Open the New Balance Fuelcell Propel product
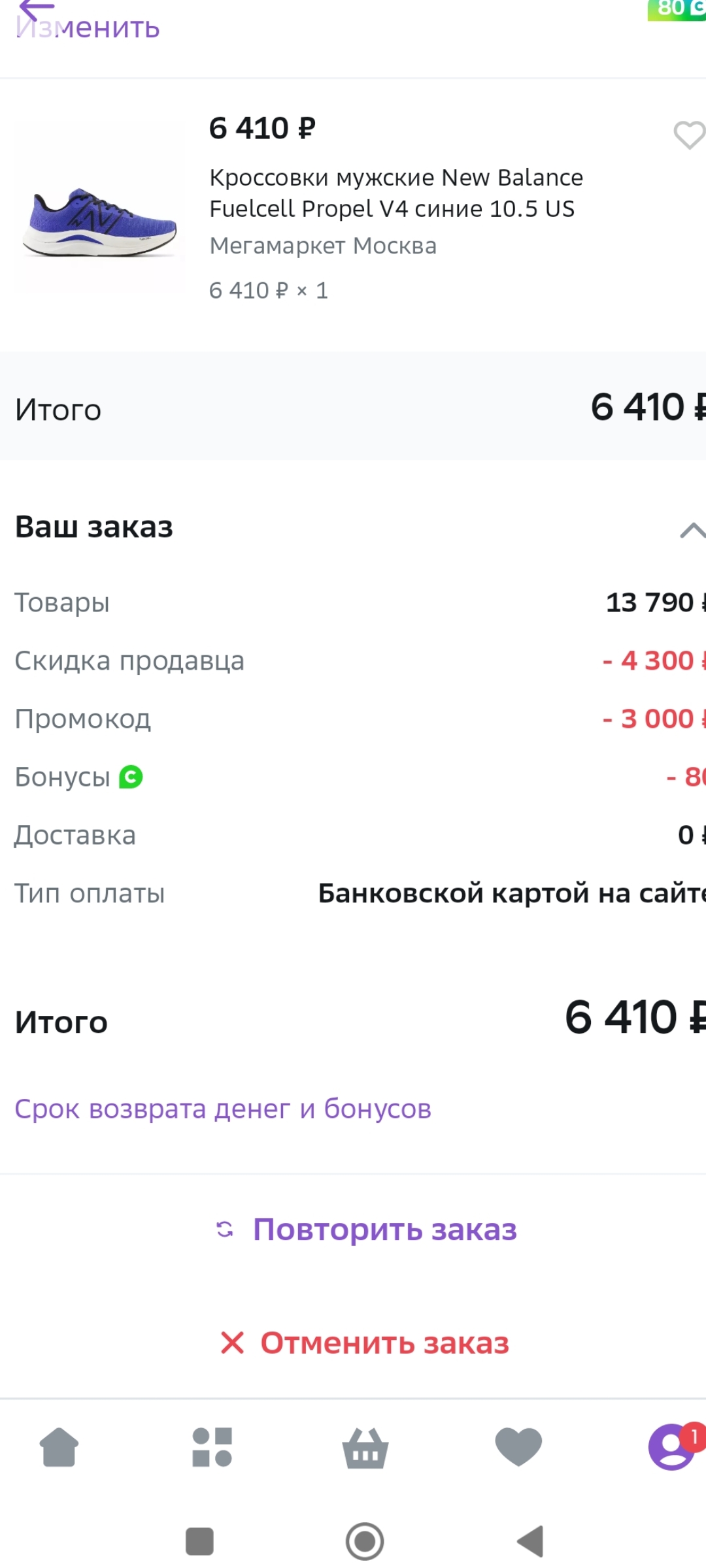Viewport: 706px width, 1568px height. coord(395,193)
